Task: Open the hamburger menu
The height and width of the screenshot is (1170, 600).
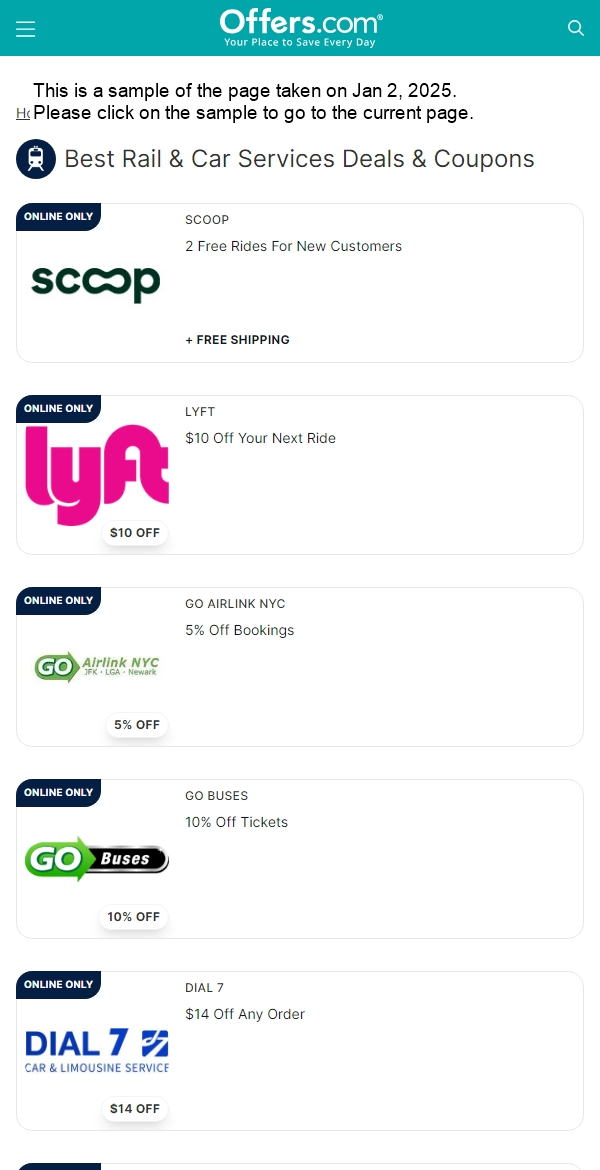Action: [x=26, y=29]
